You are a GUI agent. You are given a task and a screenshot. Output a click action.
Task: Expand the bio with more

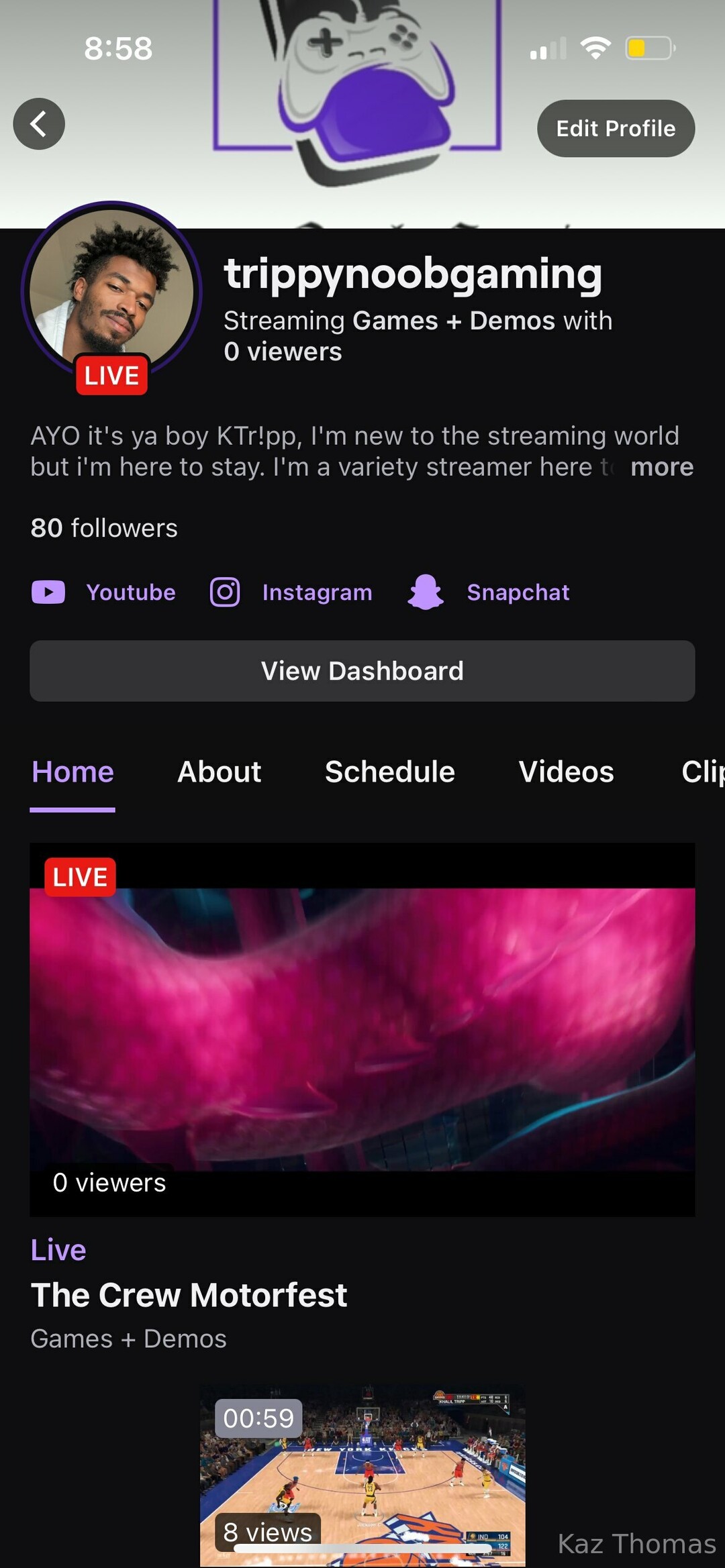(661, 467)
